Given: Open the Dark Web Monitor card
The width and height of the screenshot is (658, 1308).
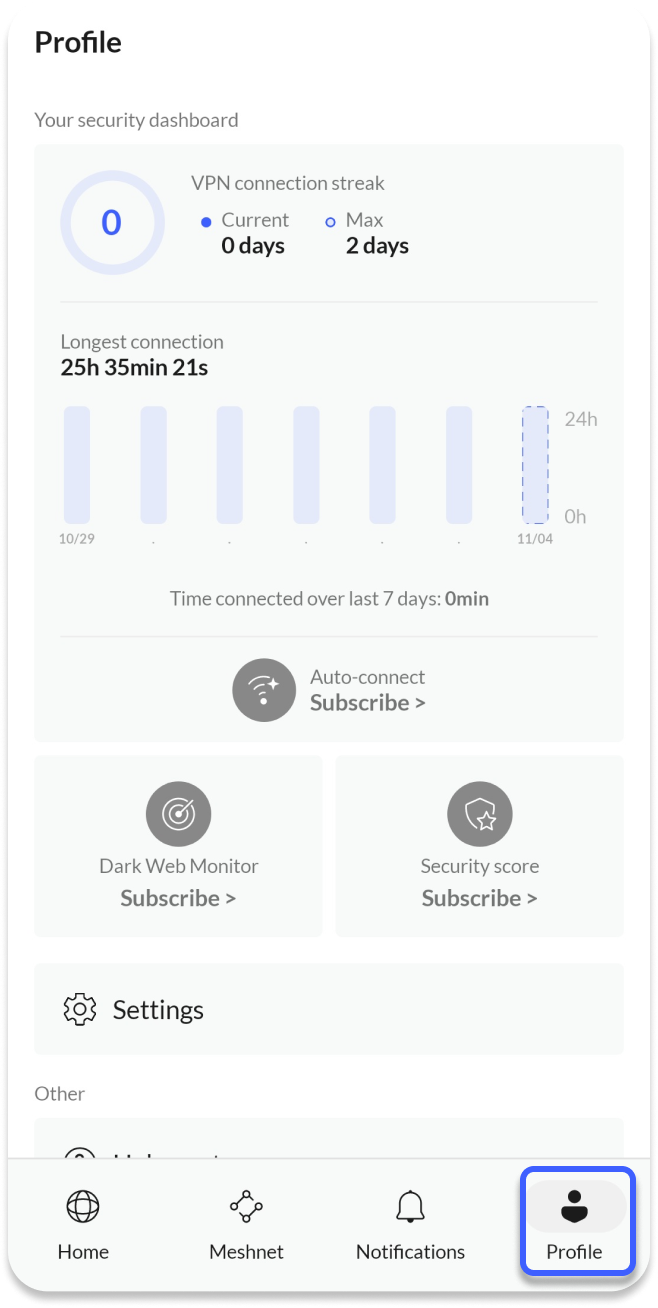Looking at the screenshot, I should 178,846.
